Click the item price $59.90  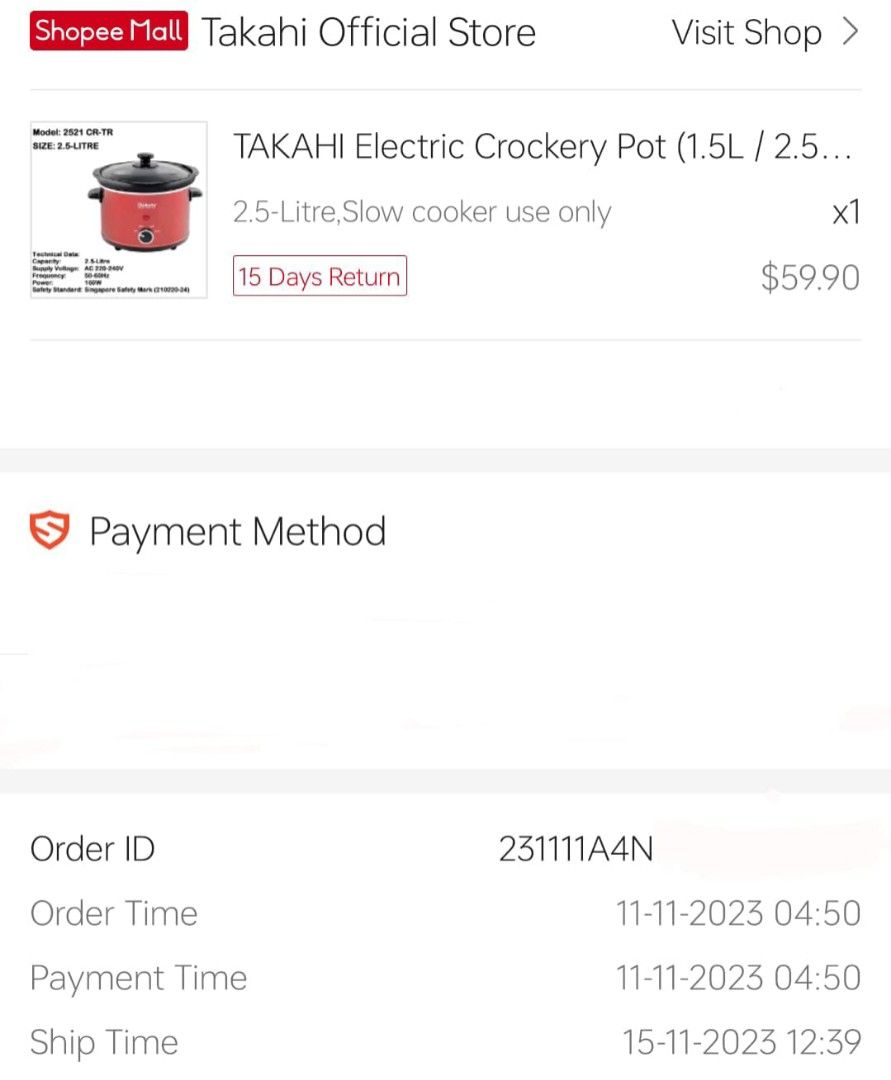point(810,277)
